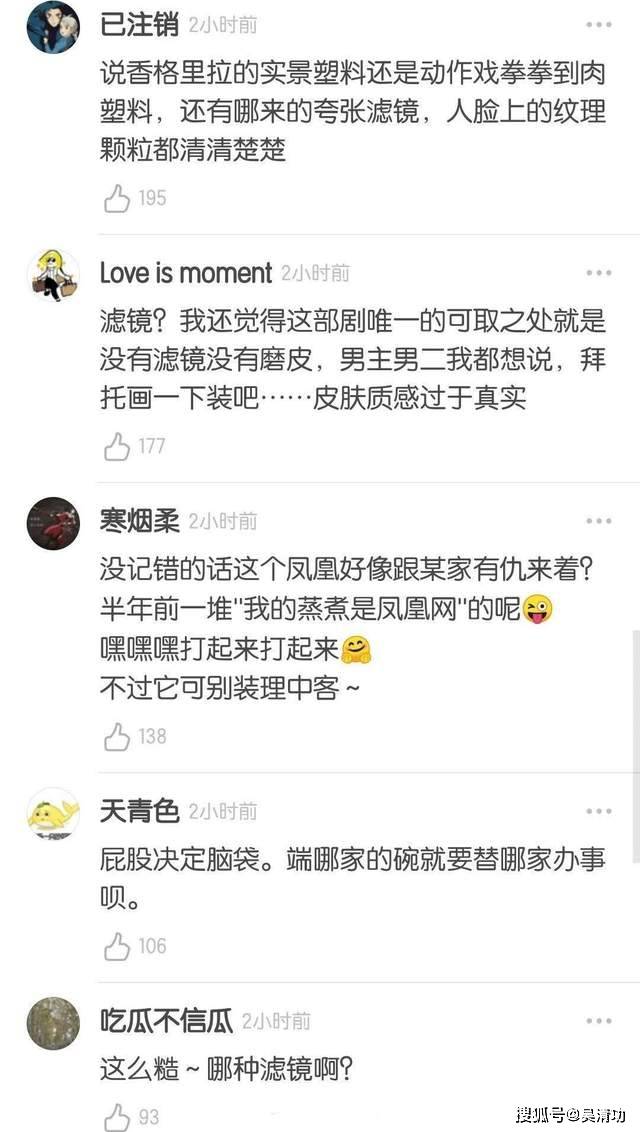Like 天青色's comment
Image resolution: width=640 pixels, height=1132 pixels.
pos(118,946)
